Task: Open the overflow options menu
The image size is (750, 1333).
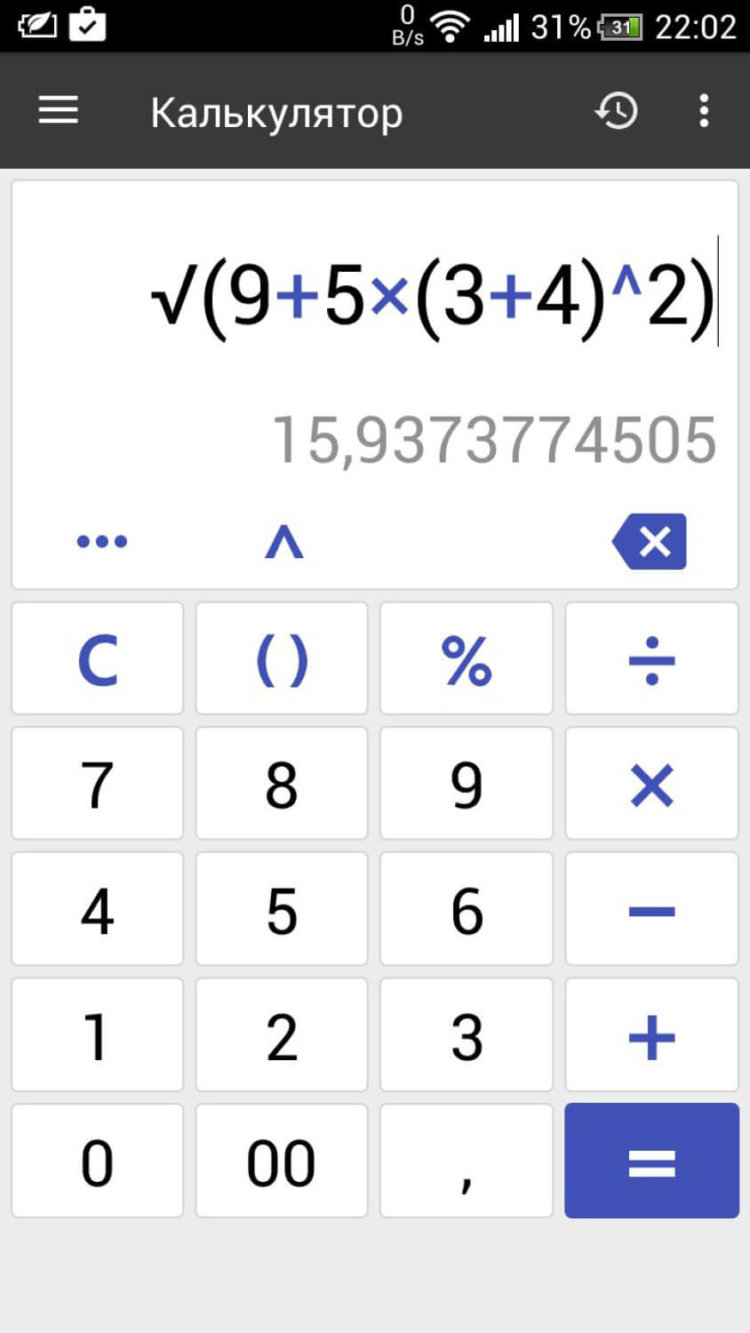Action: tap(704, 111)
